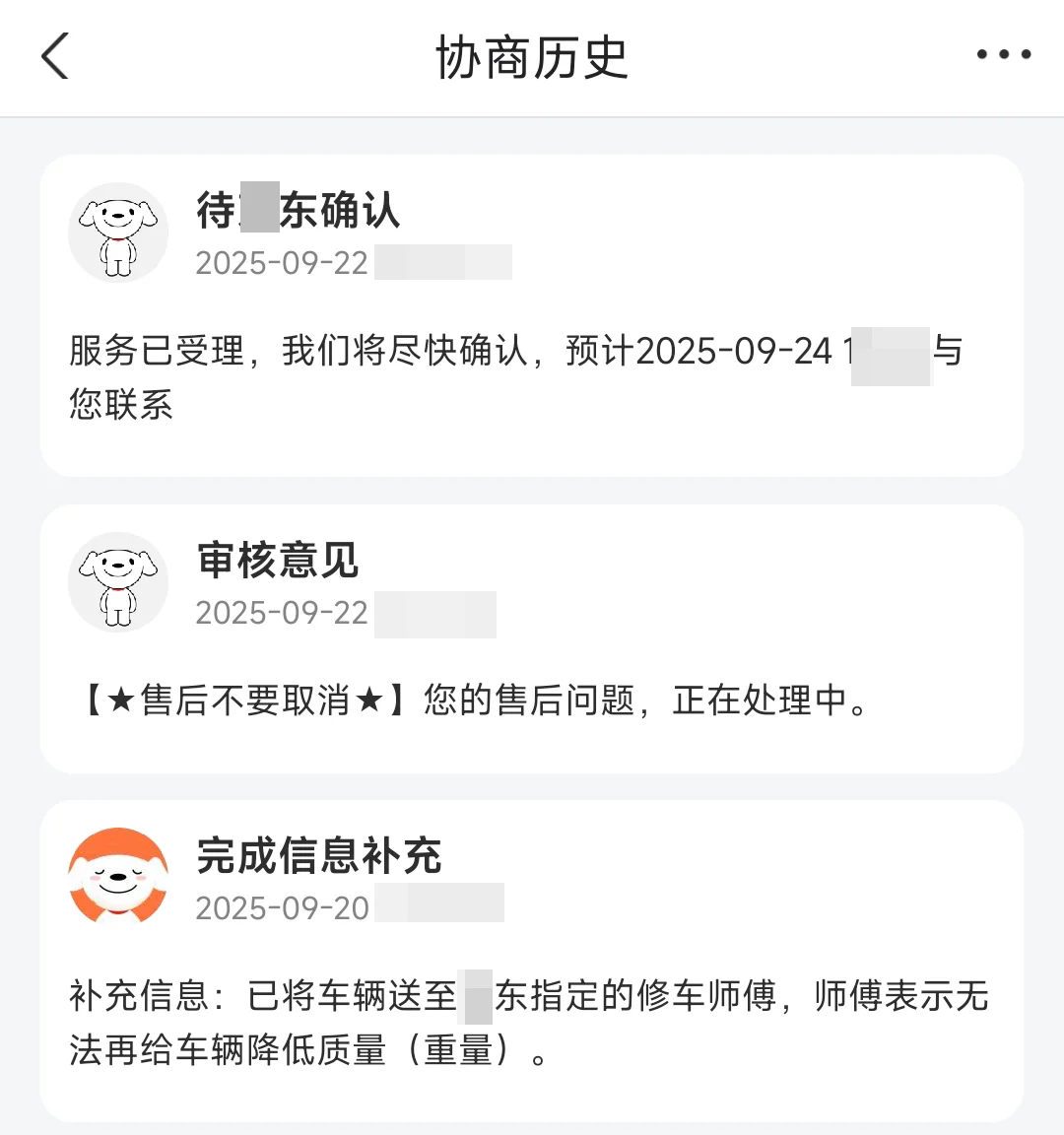The height and width of the screenshot is (1135, 1064).
Task: Open the 完成信息补充 heading
Action: tap(319, 856)
